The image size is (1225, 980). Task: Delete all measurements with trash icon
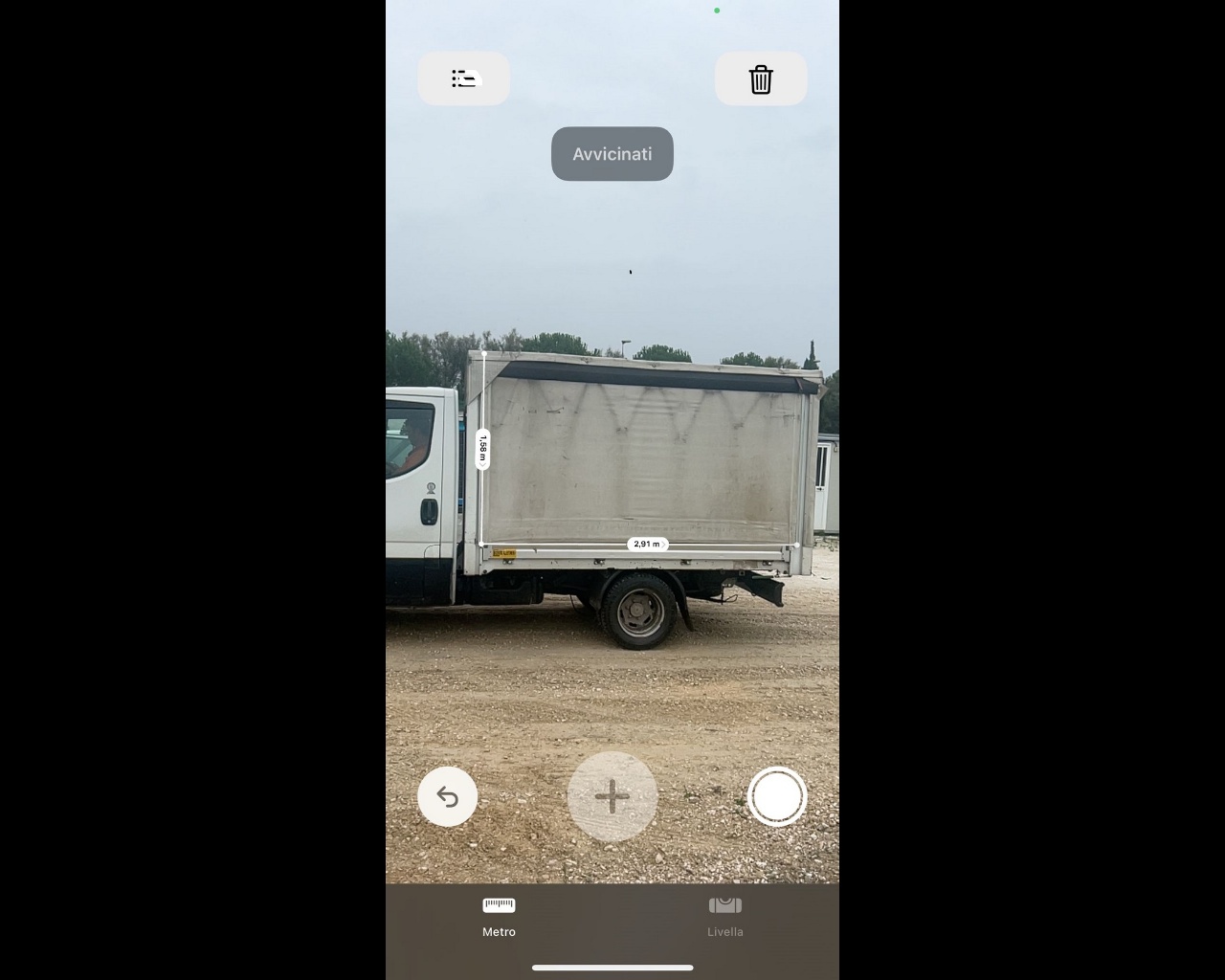(x=761, y=78)
